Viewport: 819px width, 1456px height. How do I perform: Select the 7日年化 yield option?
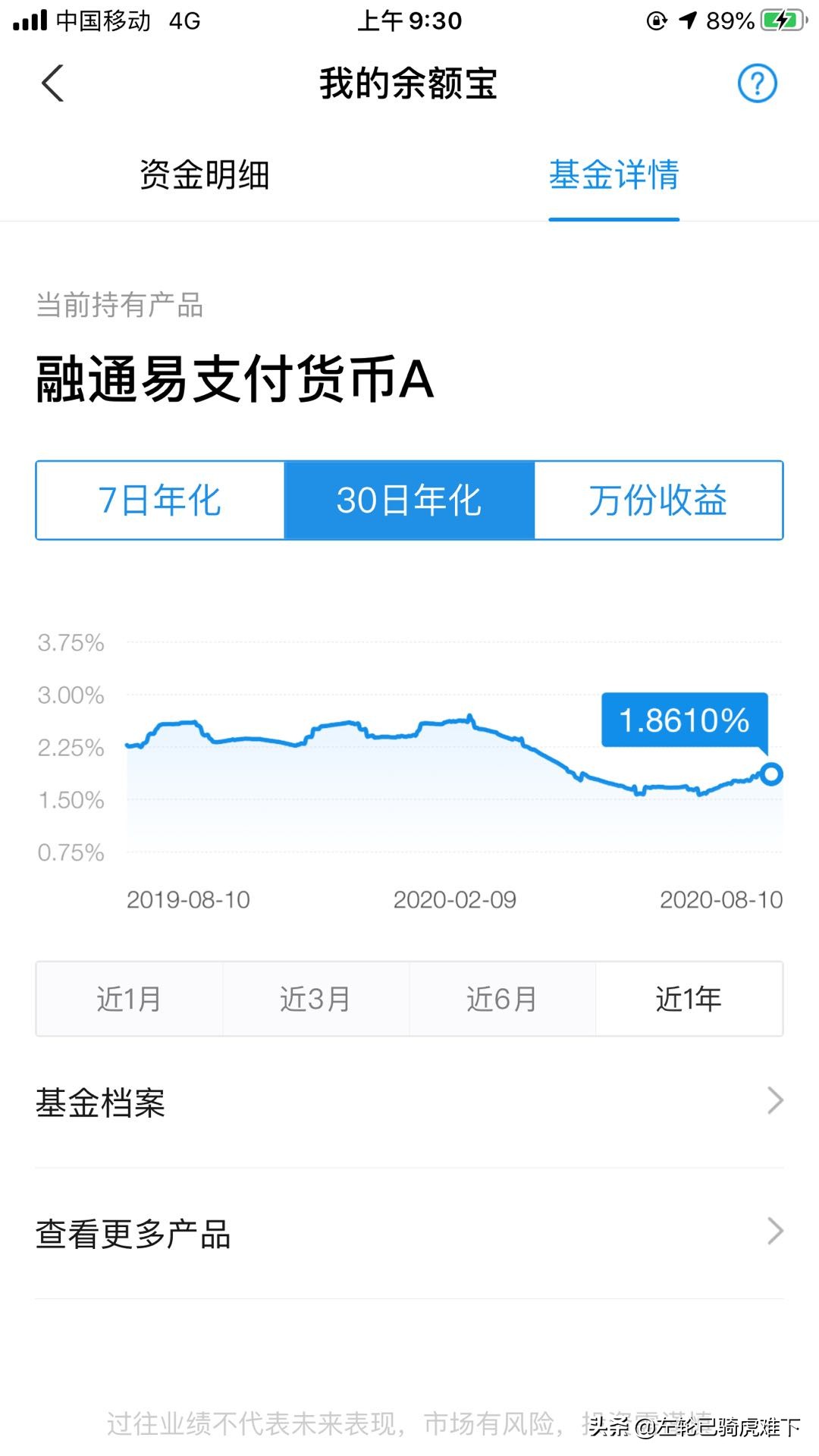[159, 500]
